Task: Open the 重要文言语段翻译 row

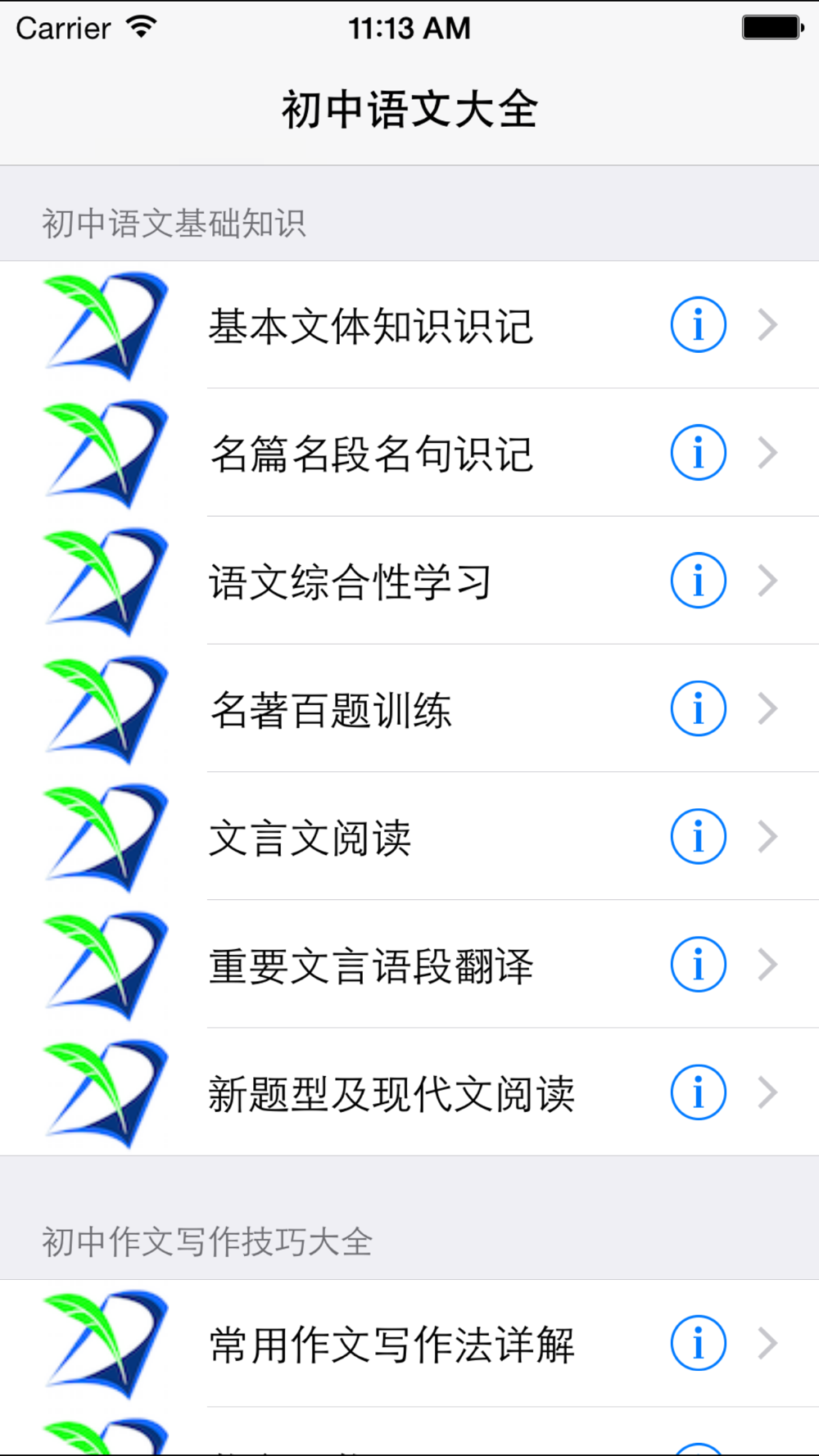Action: [370, 965]
